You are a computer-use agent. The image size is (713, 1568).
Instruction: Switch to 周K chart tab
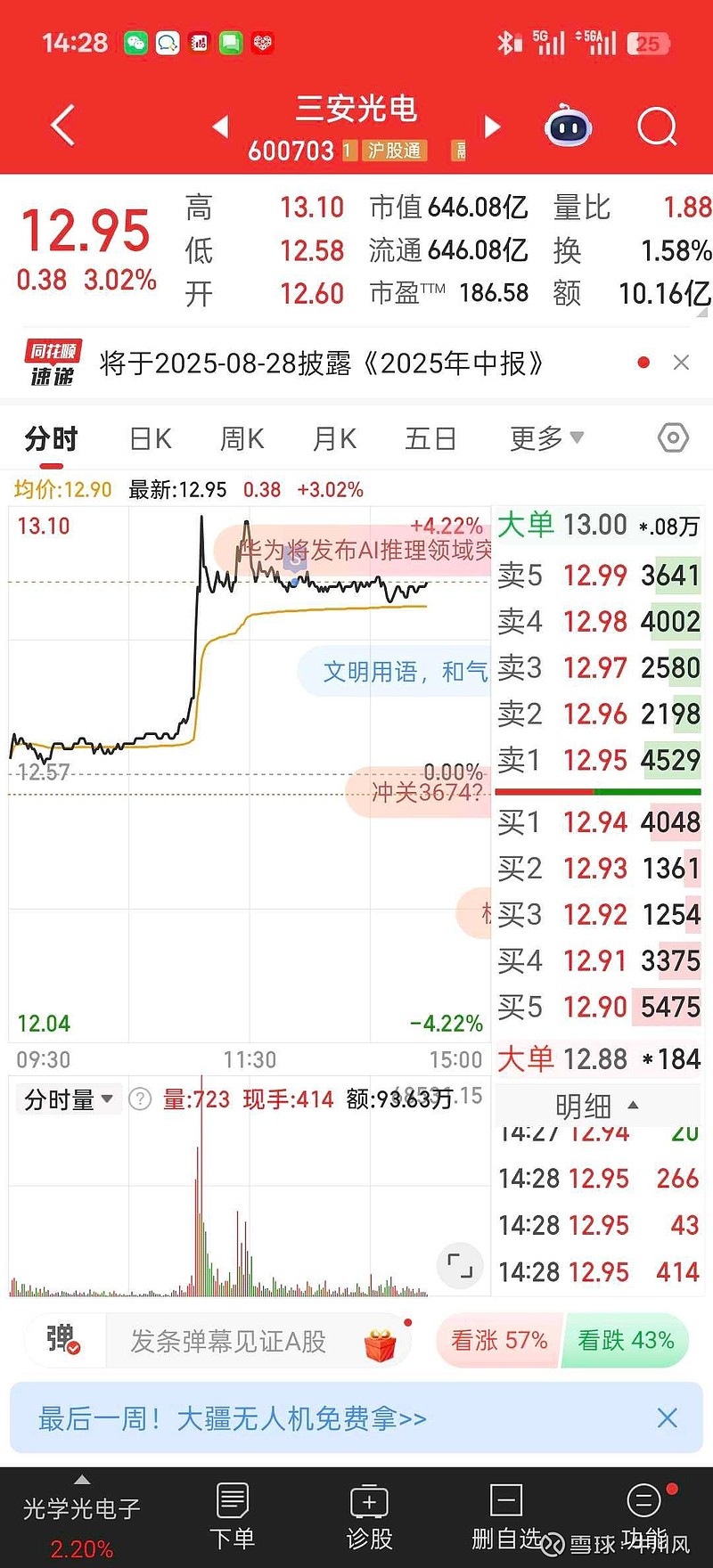pyautogui.click(x=242, y=438)
